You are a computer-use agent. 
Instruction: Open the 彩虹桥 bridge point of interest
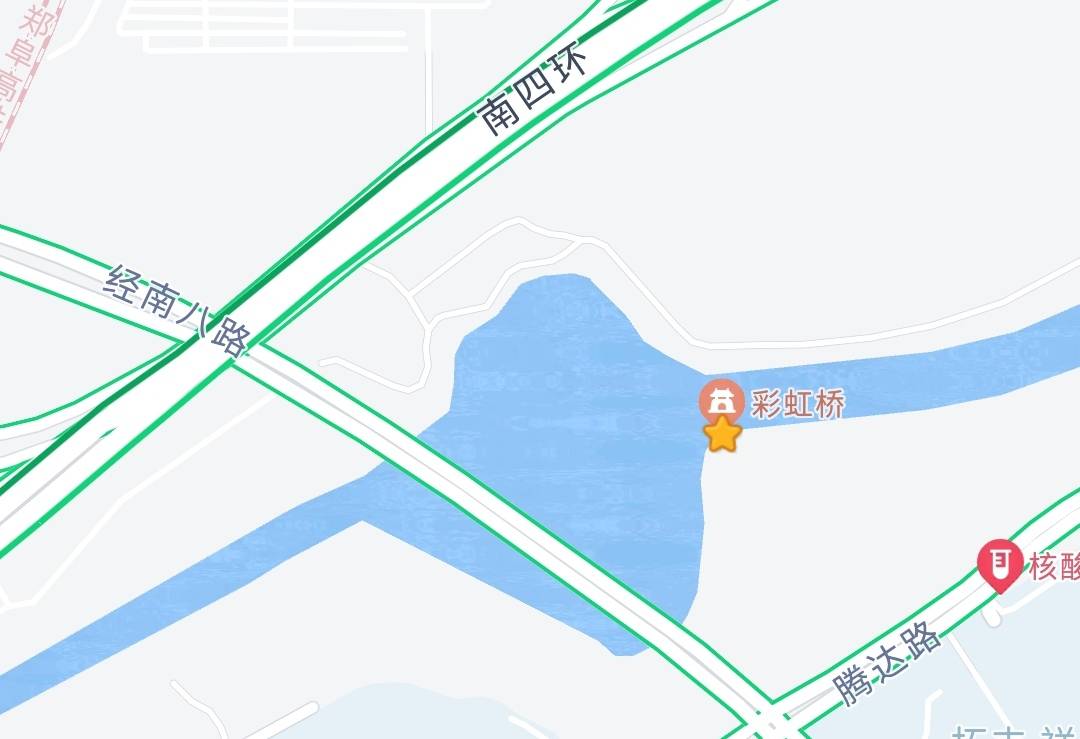click(721, 401)
